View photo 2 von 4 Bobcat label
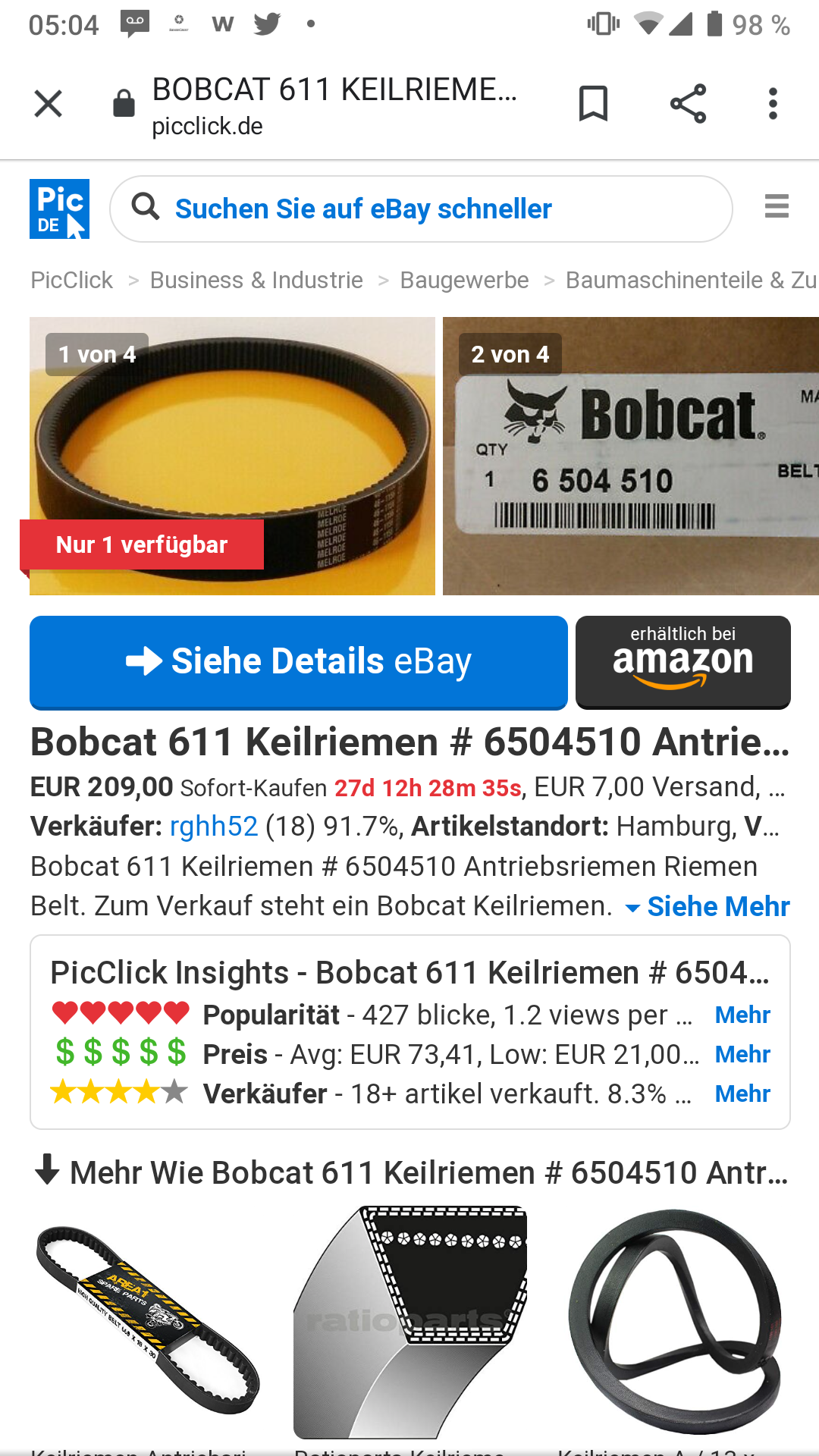The height and width of the screenshot is (1456, 819). (x=631, y=456)
